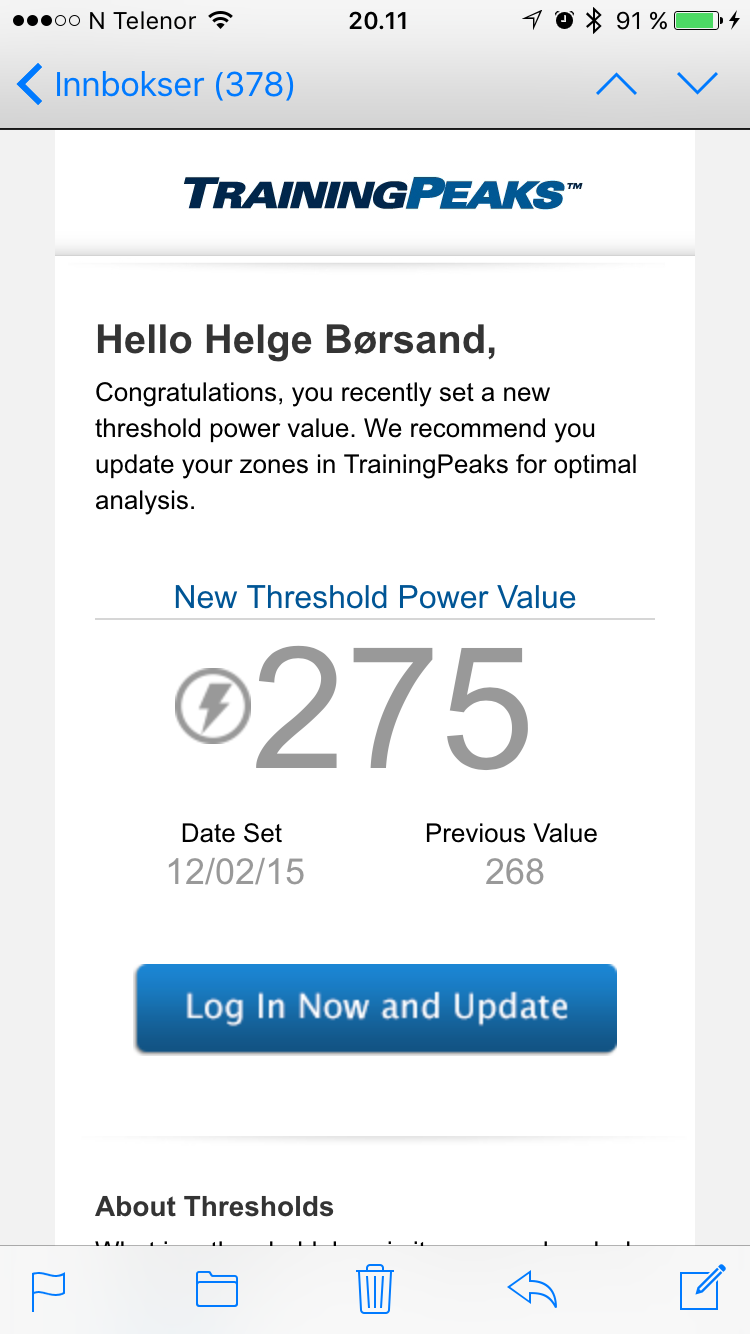Reply to the email
Image resolution: width=750 pixels, height=1334 pixels.
530,1288
